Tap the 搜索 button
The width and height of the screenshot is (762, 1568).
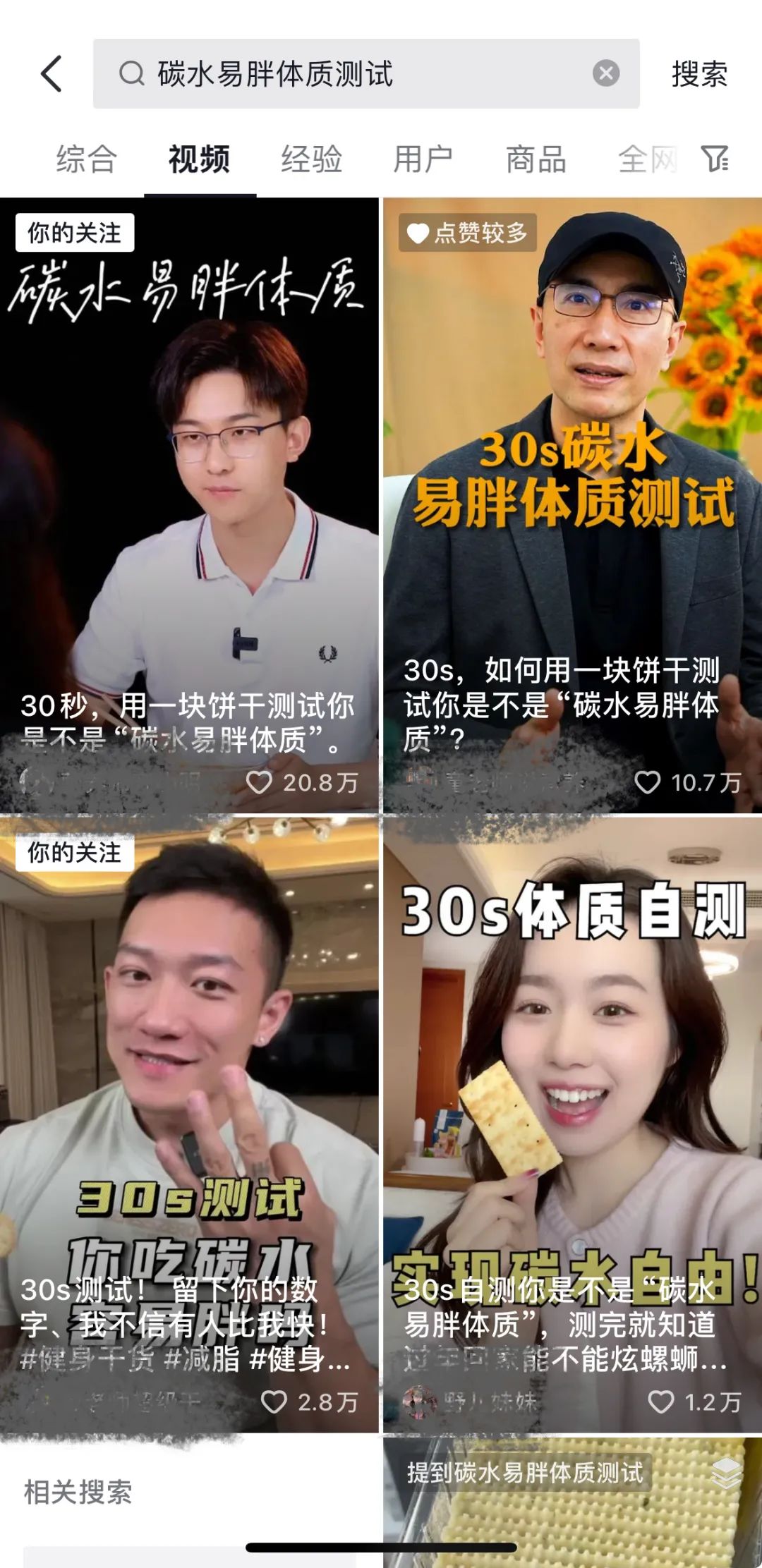[x=698, y=74]
